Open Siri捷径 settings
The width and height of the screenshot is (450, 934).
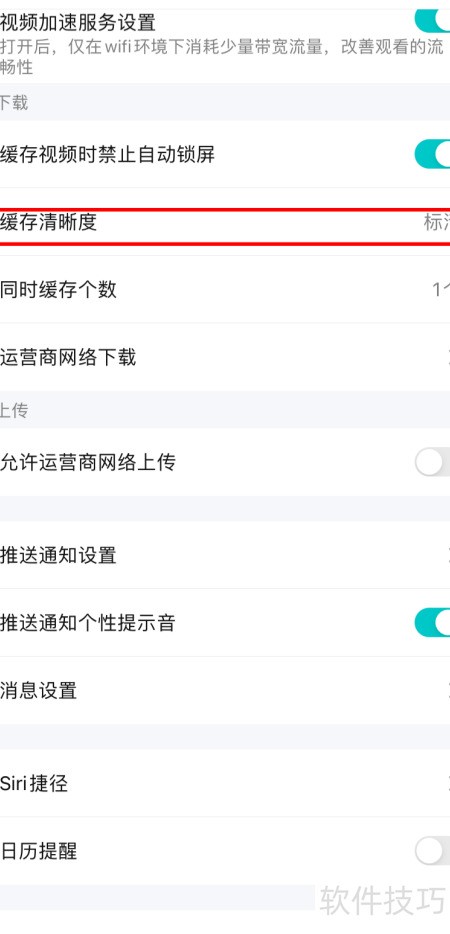pos(225,783)
